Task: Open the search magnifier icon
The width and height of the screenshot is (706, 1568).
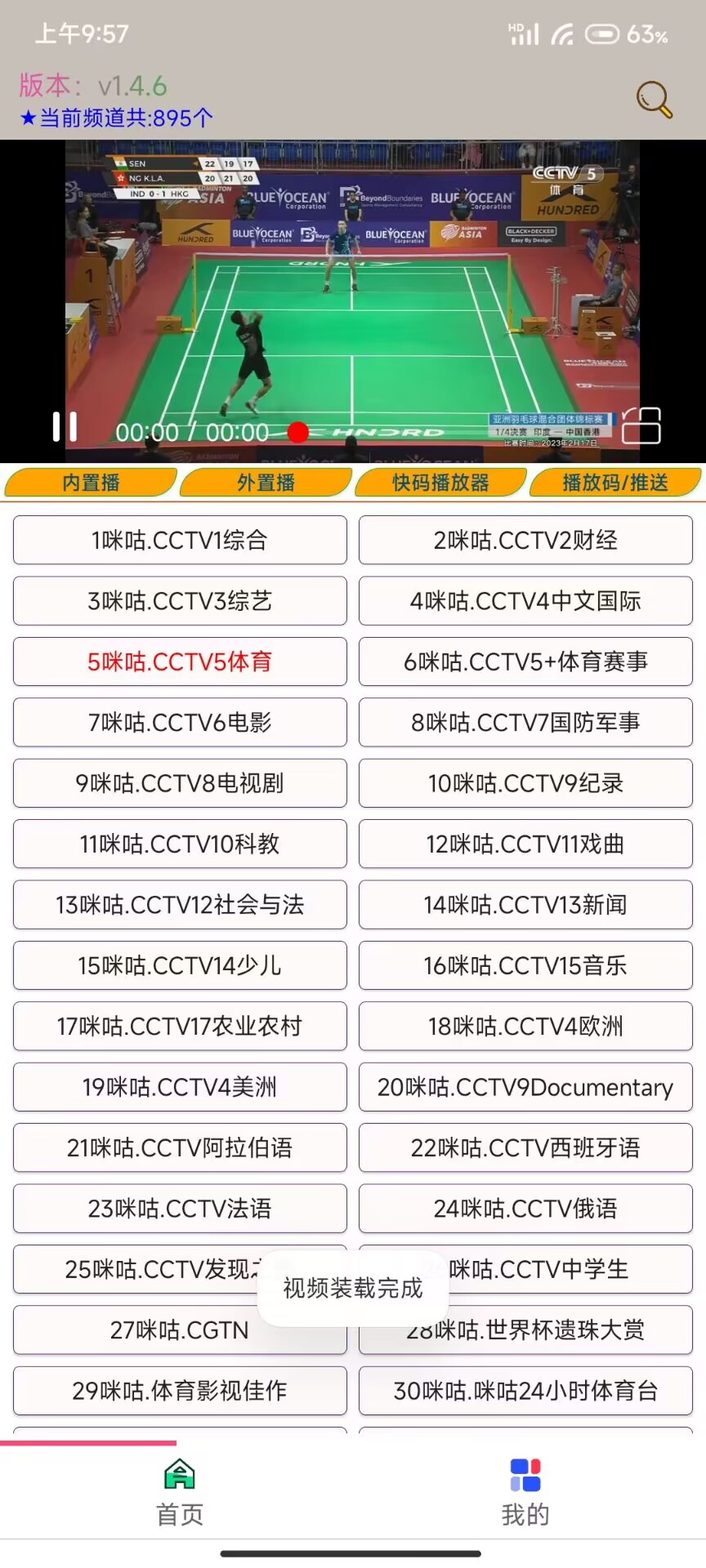Action: point(654,100)
